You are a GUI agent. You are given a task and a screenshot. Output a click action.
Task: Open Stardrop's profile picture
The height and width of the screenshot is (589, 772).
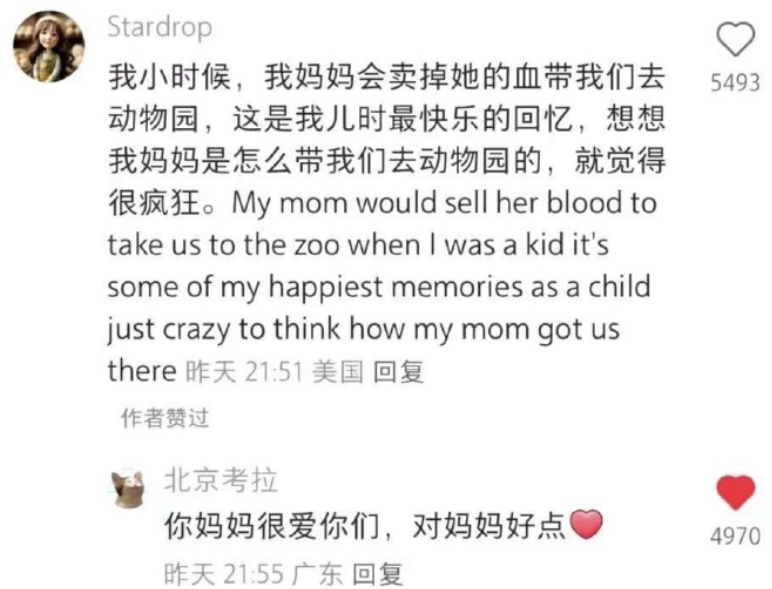(48, 46)
